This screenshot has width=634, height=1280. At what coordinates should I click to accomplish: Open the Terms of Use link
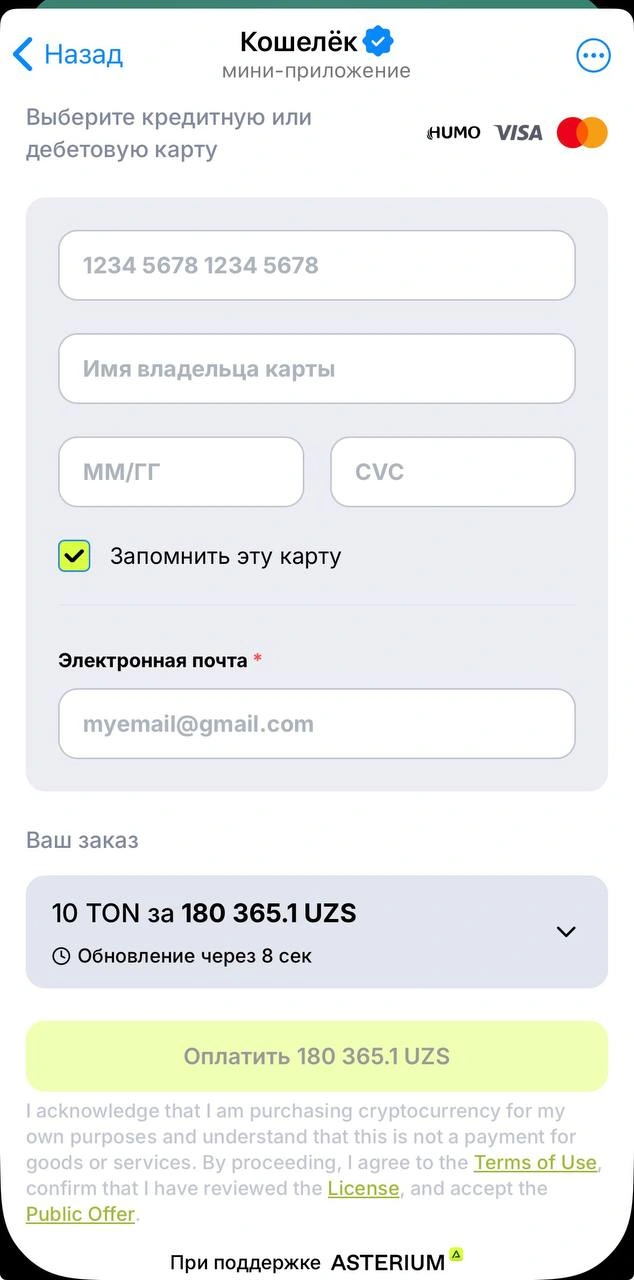point(534,1163)
